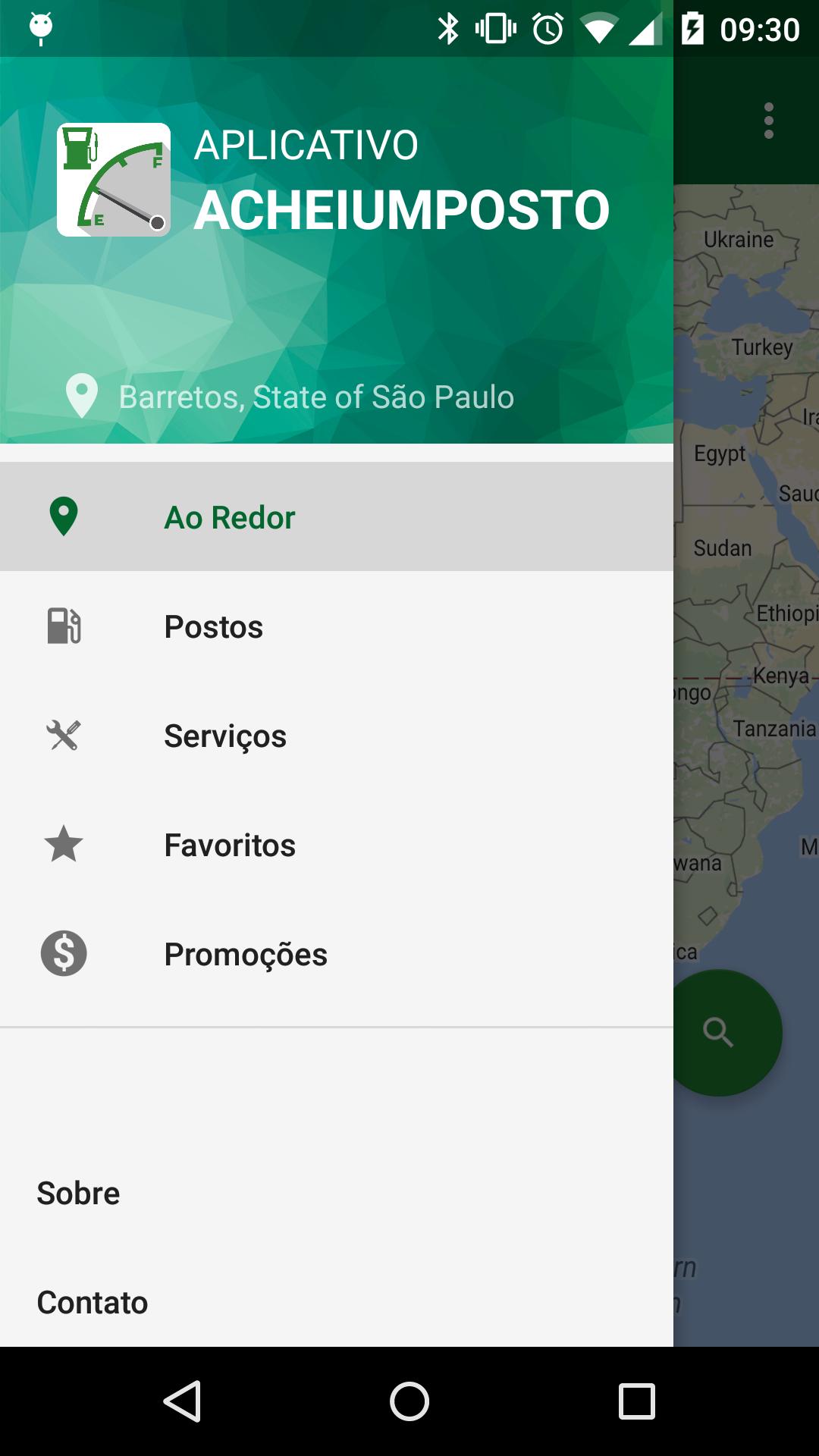This screenshot has width=819, height=1456.
Task: Select the fuel pump icon beside Postos
Action: click(x=64, y=626)
